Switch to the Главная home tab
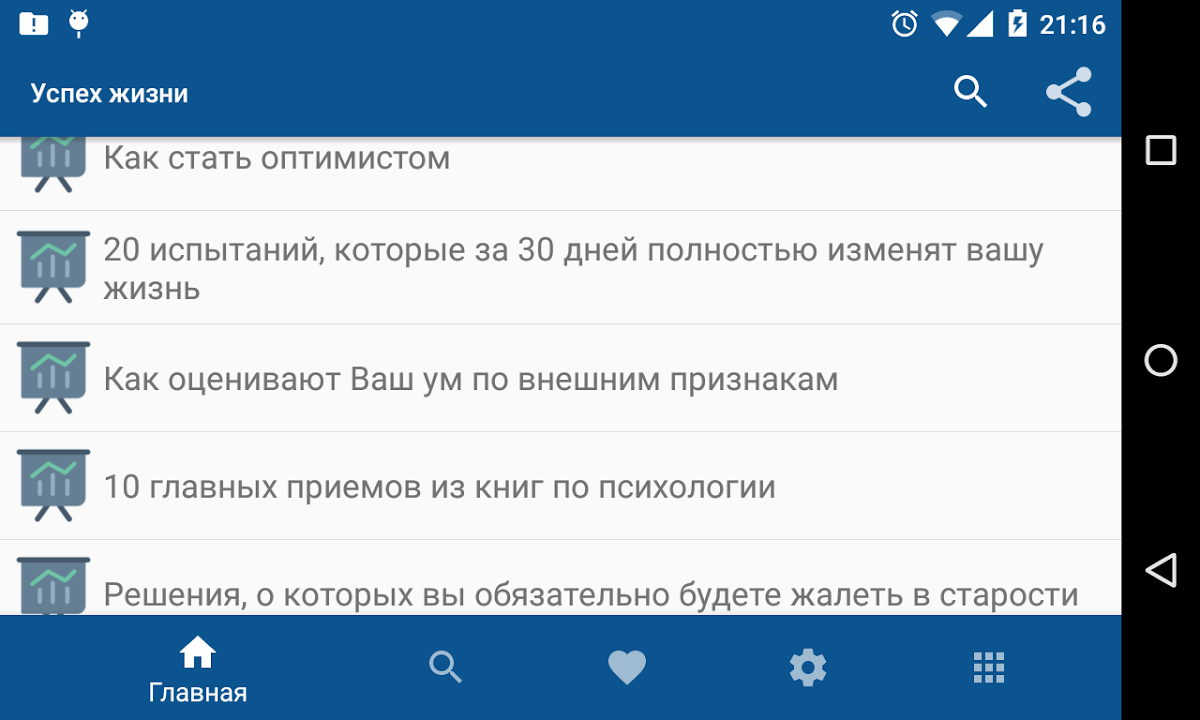The image size is (1200, 720). (197, 668)
